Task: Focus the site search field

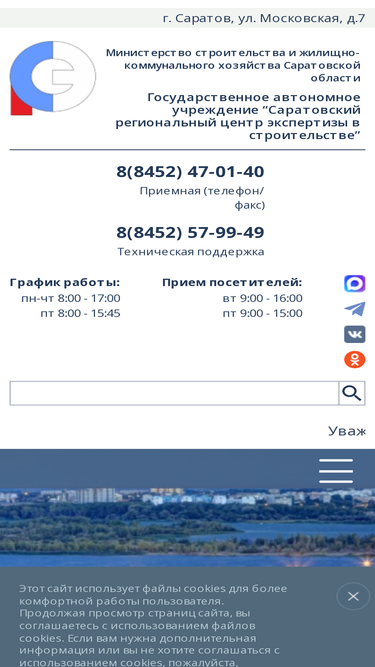Action: tap(174, 393)
